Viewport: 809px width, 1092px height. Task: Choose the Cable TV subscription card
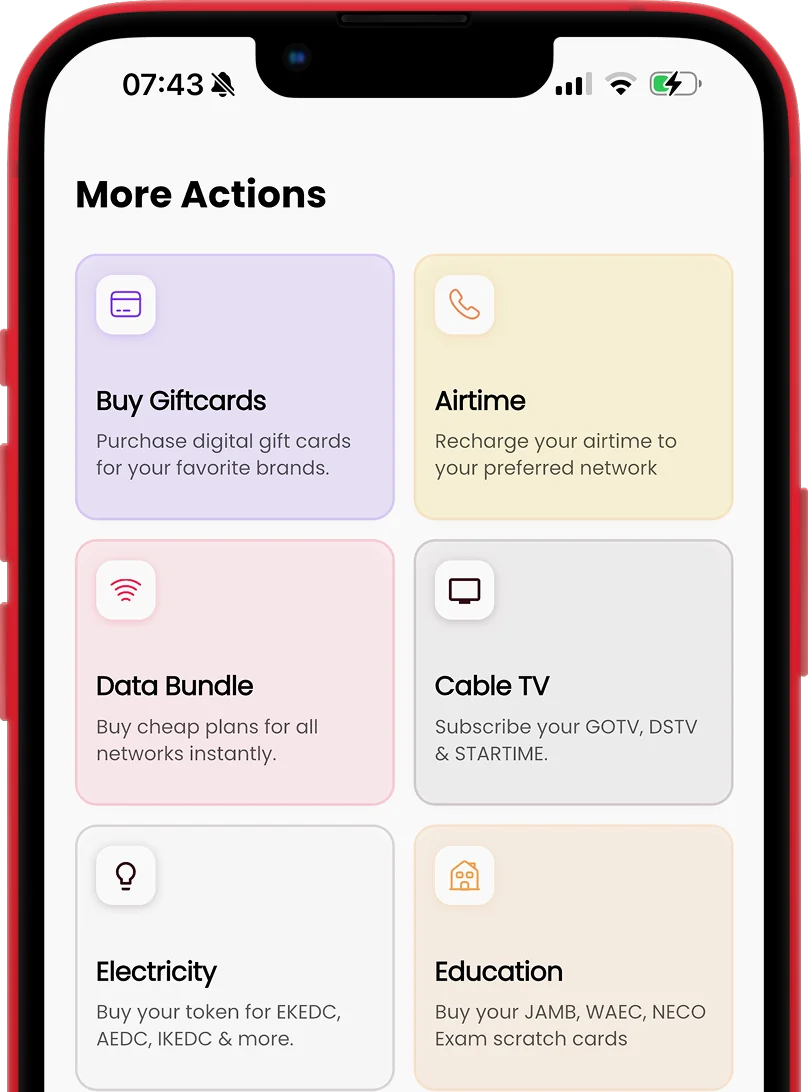point(573,672)
